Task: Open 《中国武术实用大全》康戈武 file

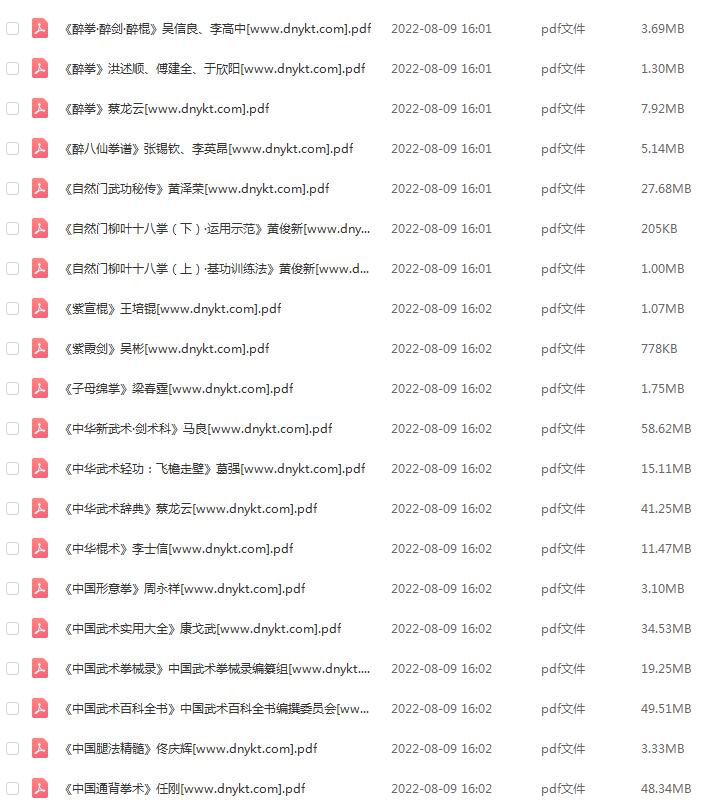Action: 201,629
